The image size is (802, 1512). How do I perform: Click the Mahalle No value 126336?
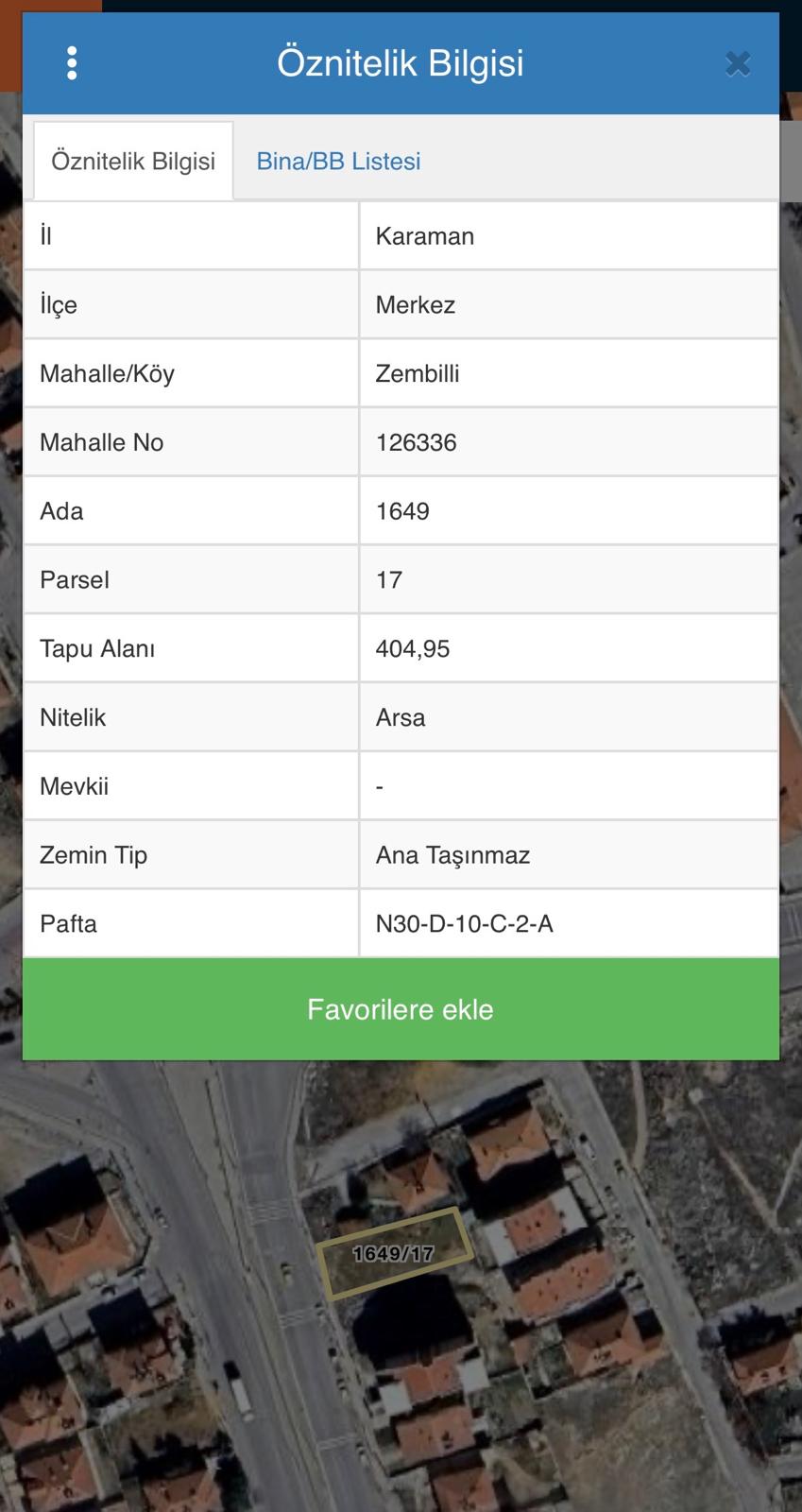coord(416,441)
